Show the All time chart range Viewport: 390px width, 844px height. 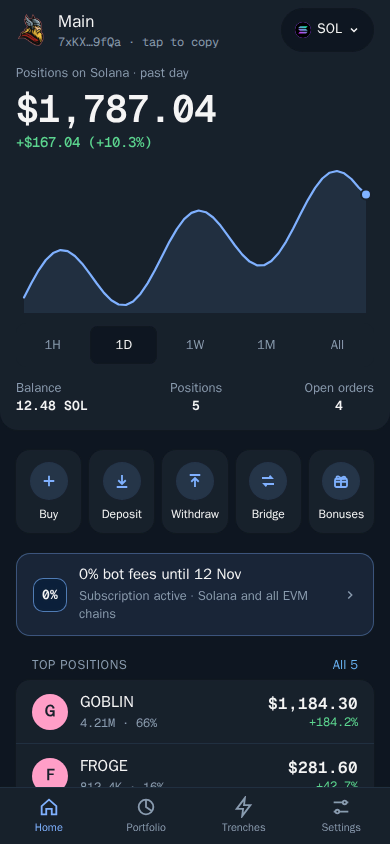click(x=337, y=345)
